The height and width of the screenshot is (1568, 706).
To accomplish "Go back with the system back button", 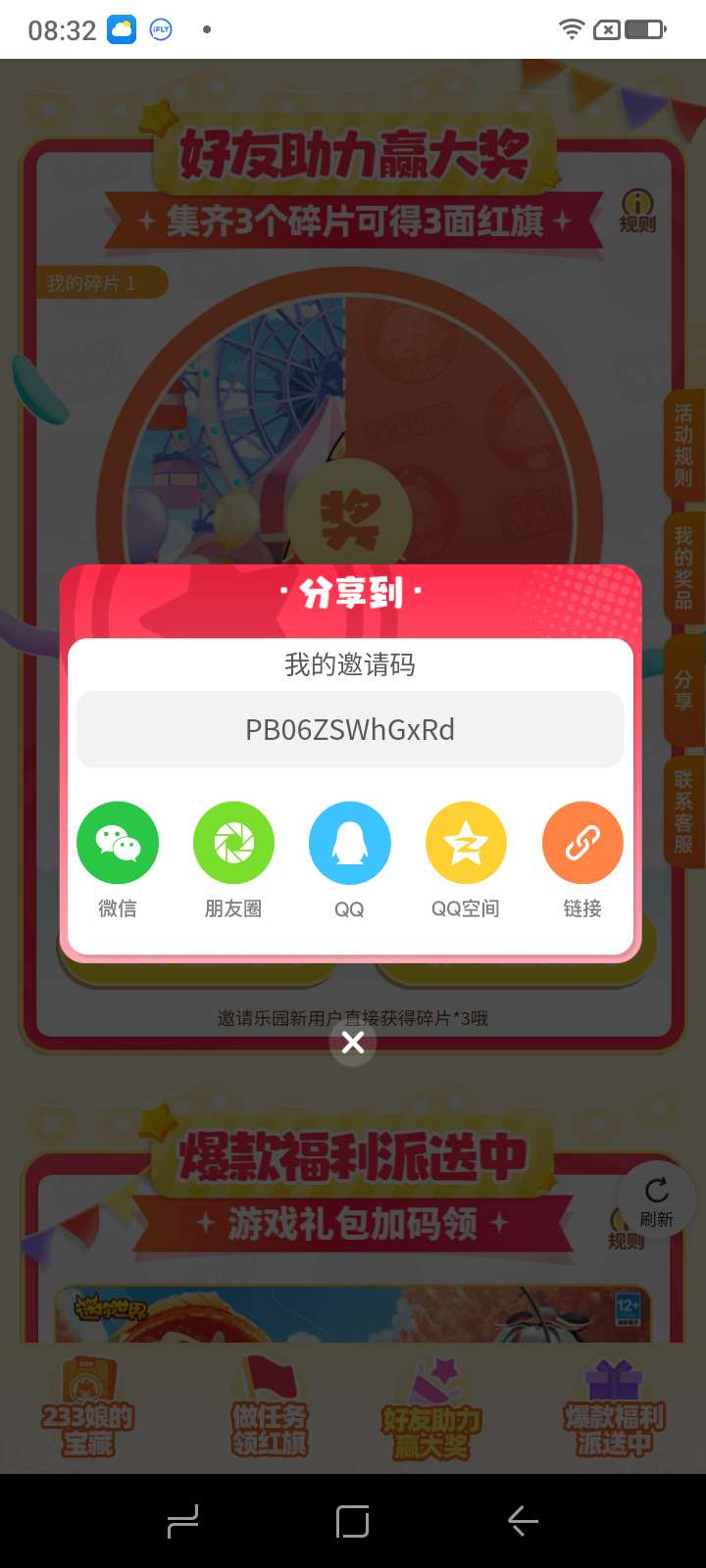I will 523,1521.
